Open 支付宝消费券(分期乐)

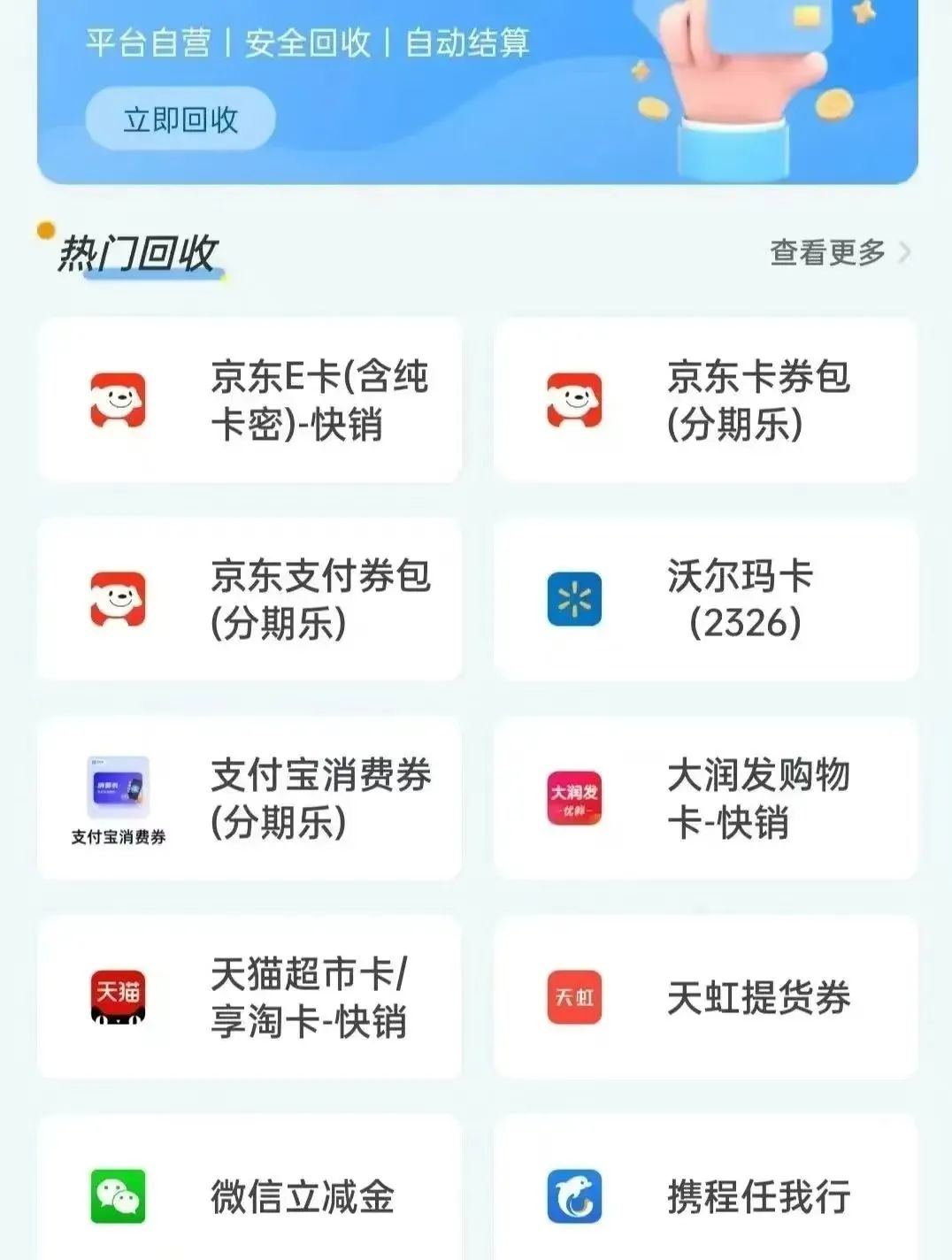[250, 798]
